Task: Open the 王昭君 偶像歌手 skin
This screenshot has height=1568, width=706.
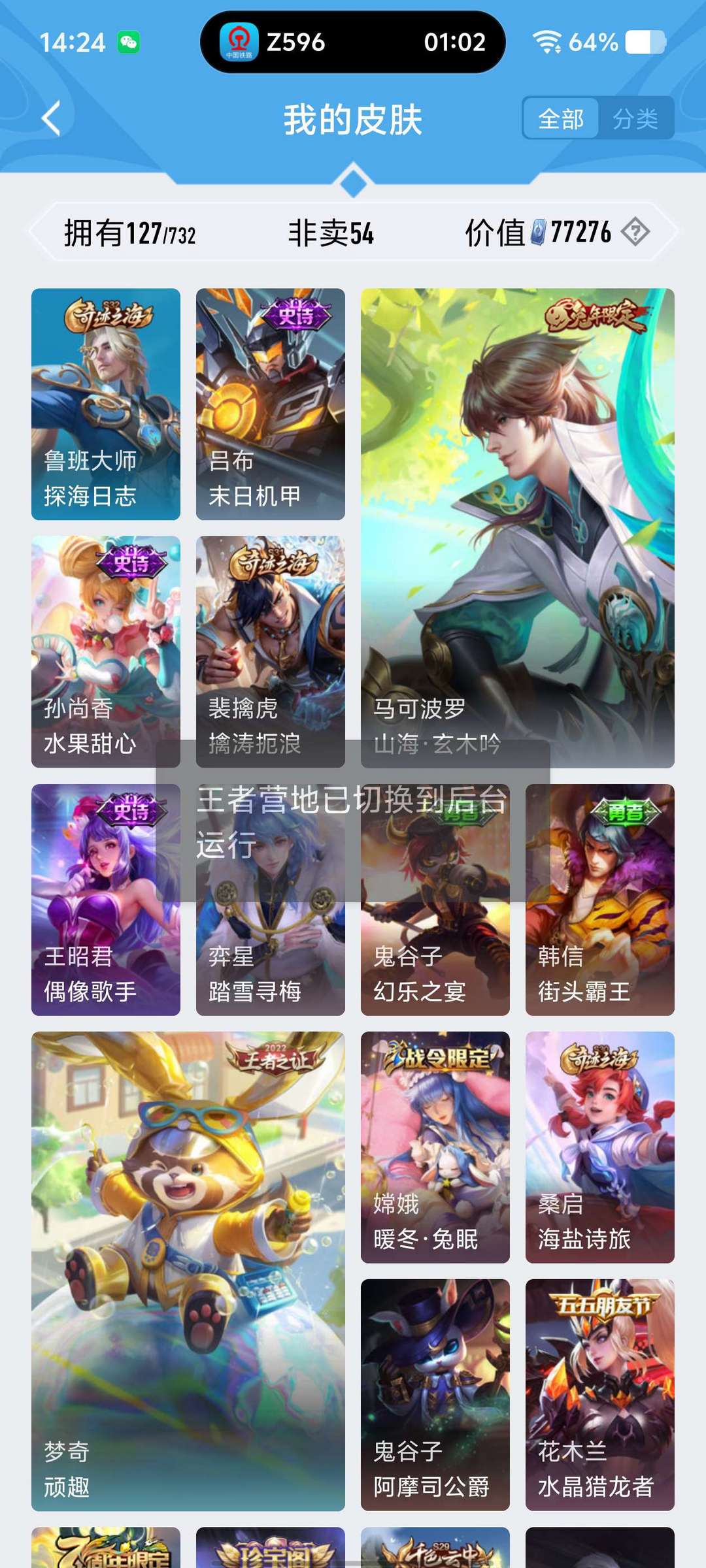Action: coord(106,900)
